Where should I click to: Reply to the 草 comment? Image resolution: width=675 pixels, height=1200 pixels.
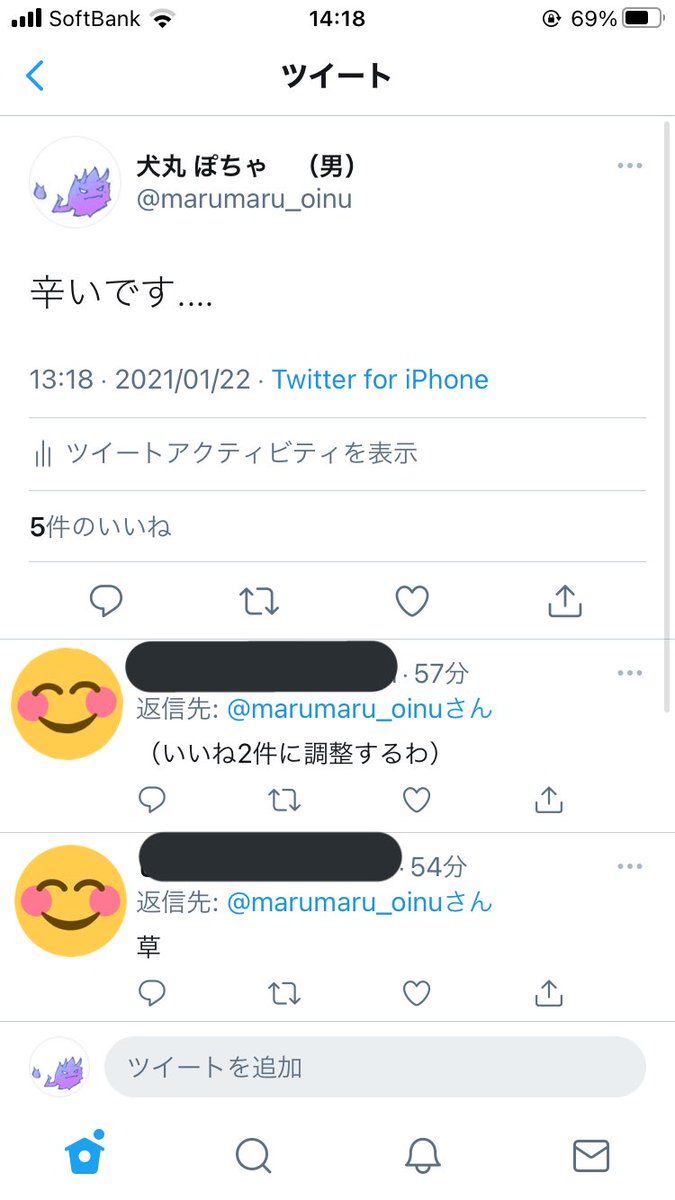152,993
